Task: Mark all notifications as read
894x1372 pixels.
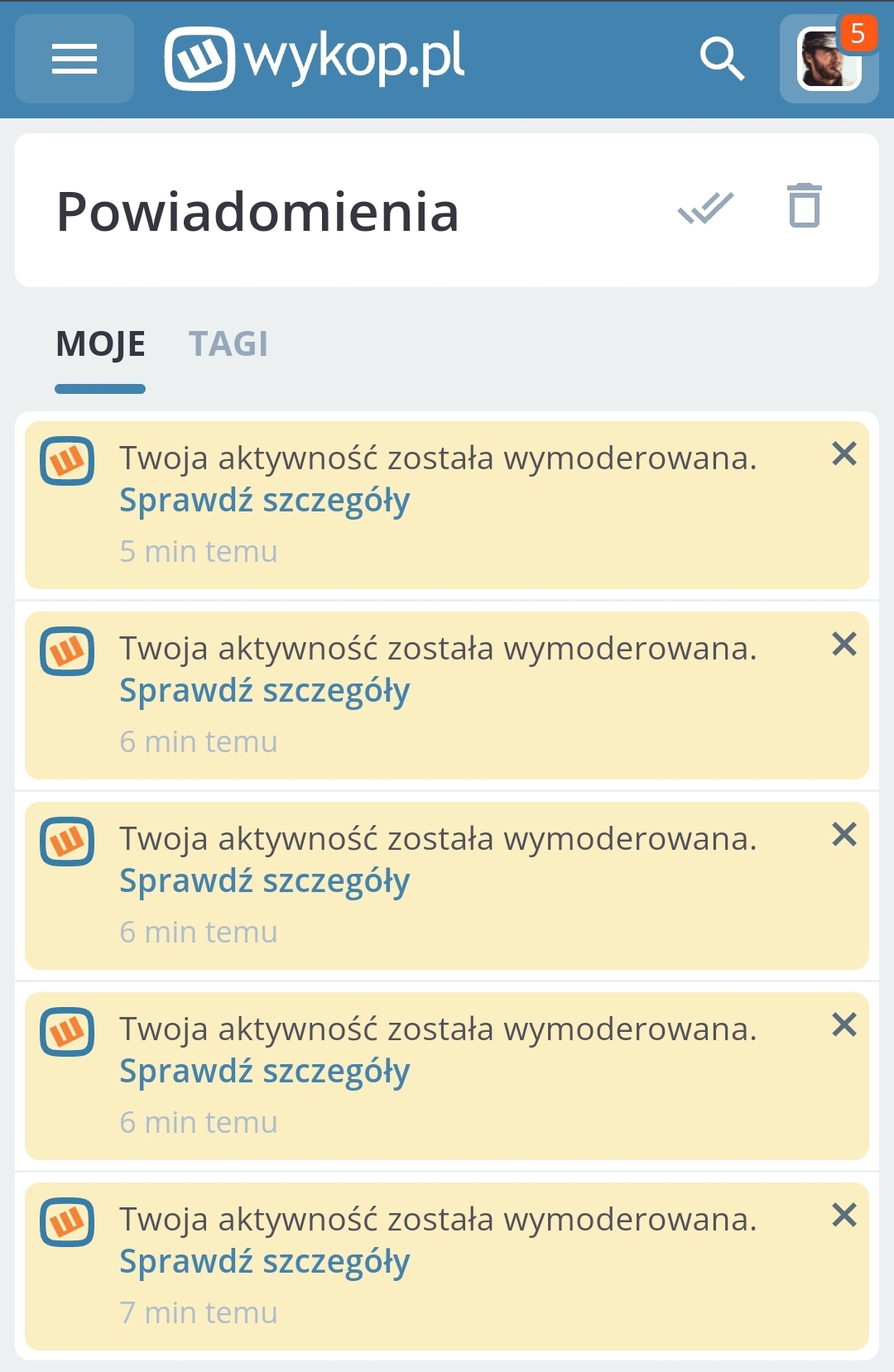Action: click(x=705, y=209)
